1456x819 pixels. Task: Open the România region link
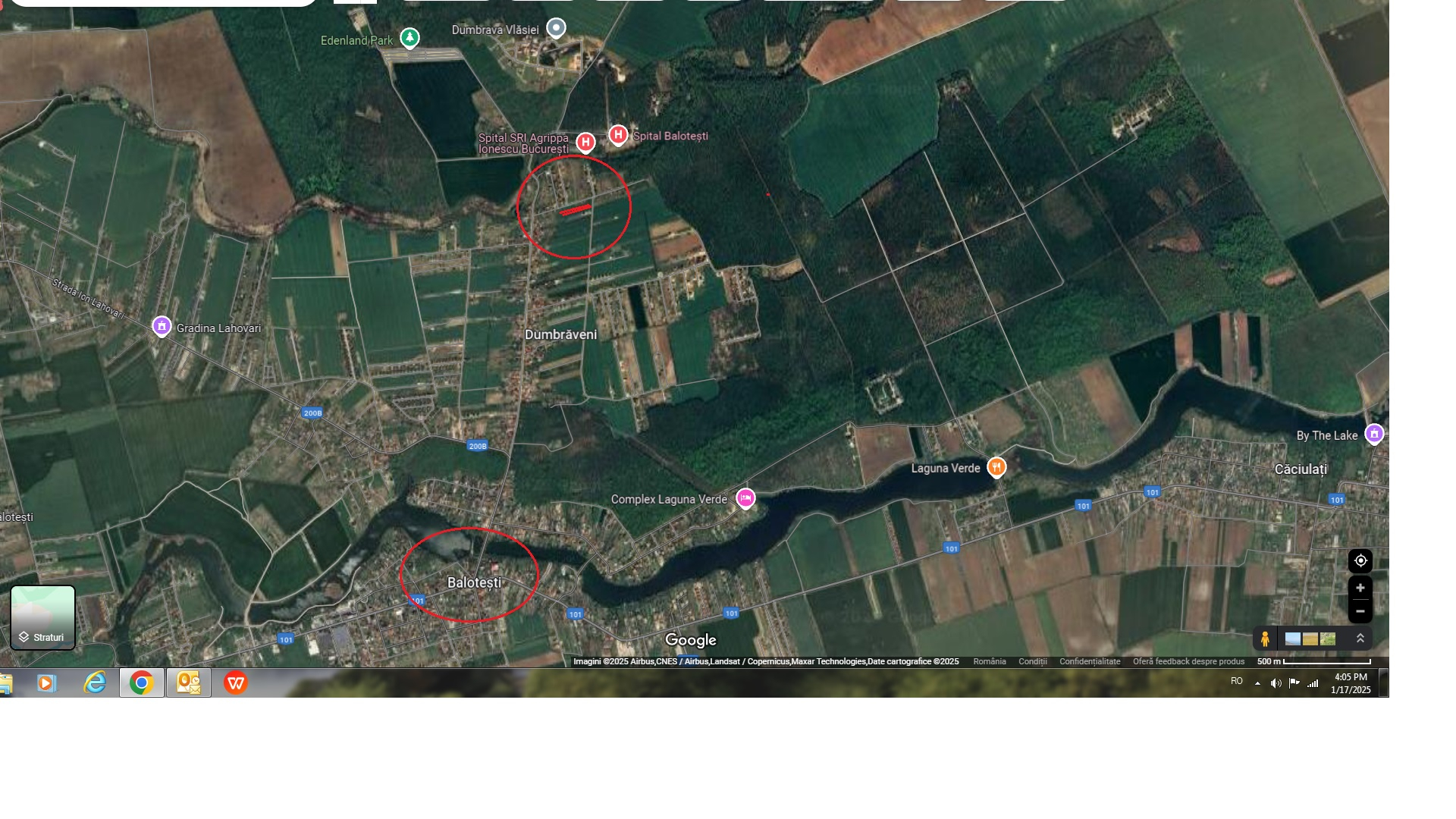[x=989, y=661]
